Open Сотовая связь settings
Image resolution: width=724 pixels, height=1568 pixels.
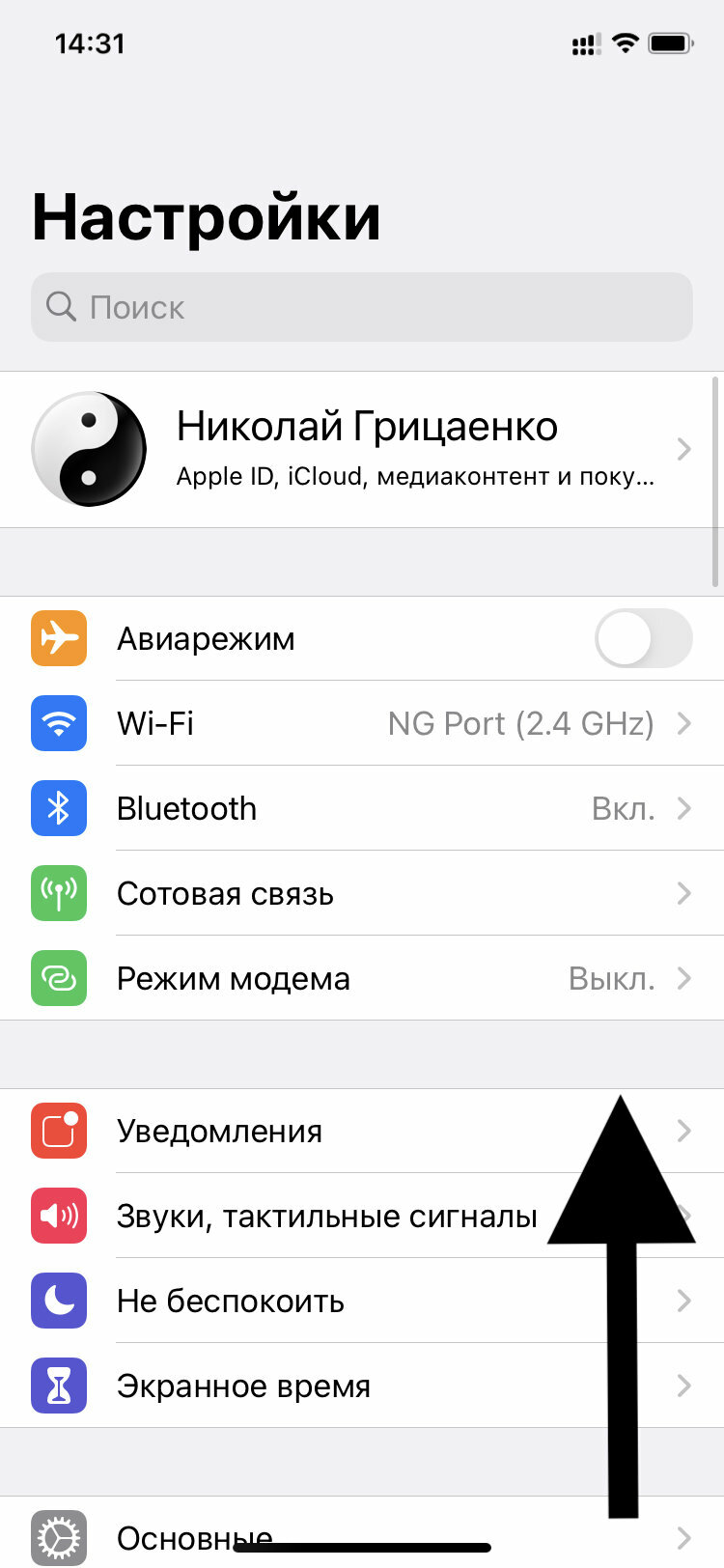tap(362, 893)
